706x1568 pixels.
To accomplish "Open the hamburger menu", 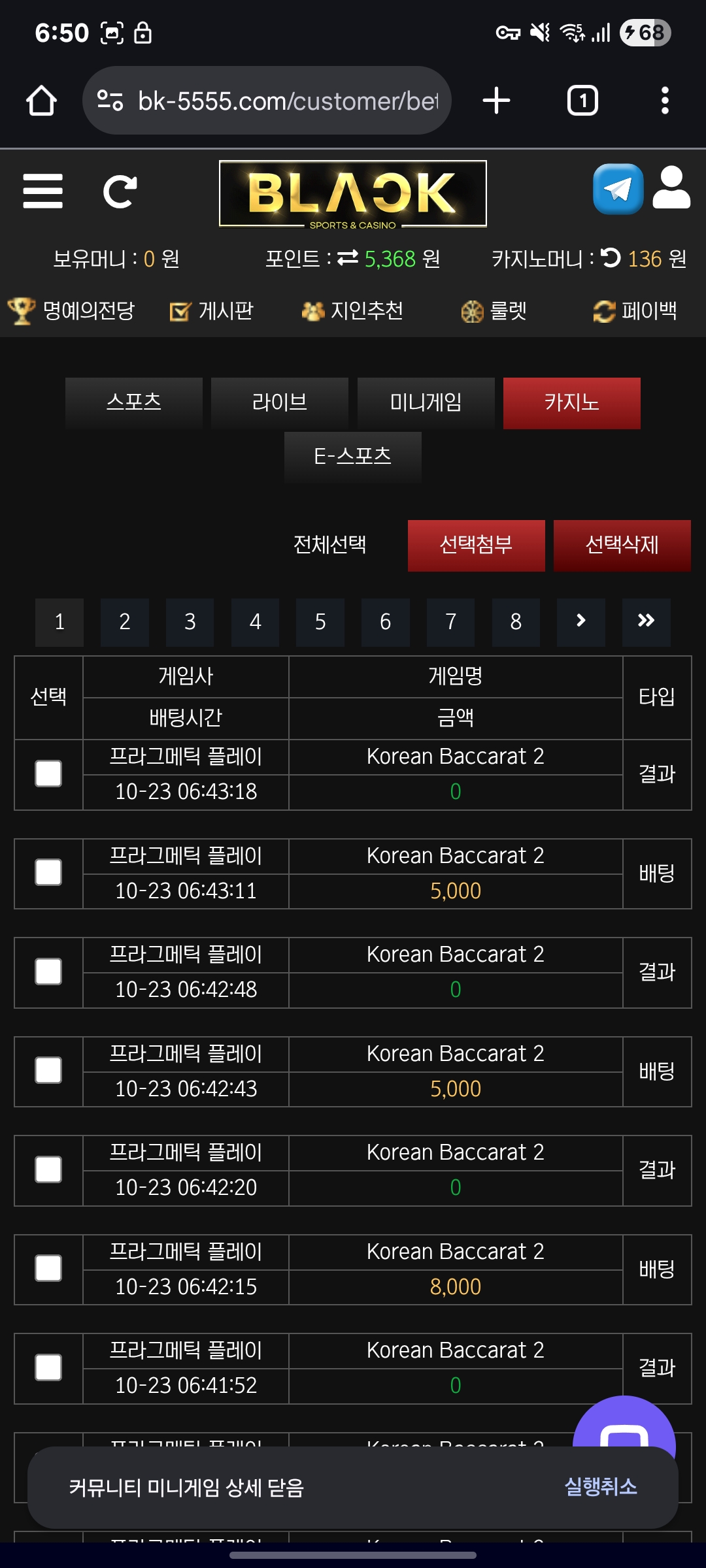I will click(x=42, y=191).
